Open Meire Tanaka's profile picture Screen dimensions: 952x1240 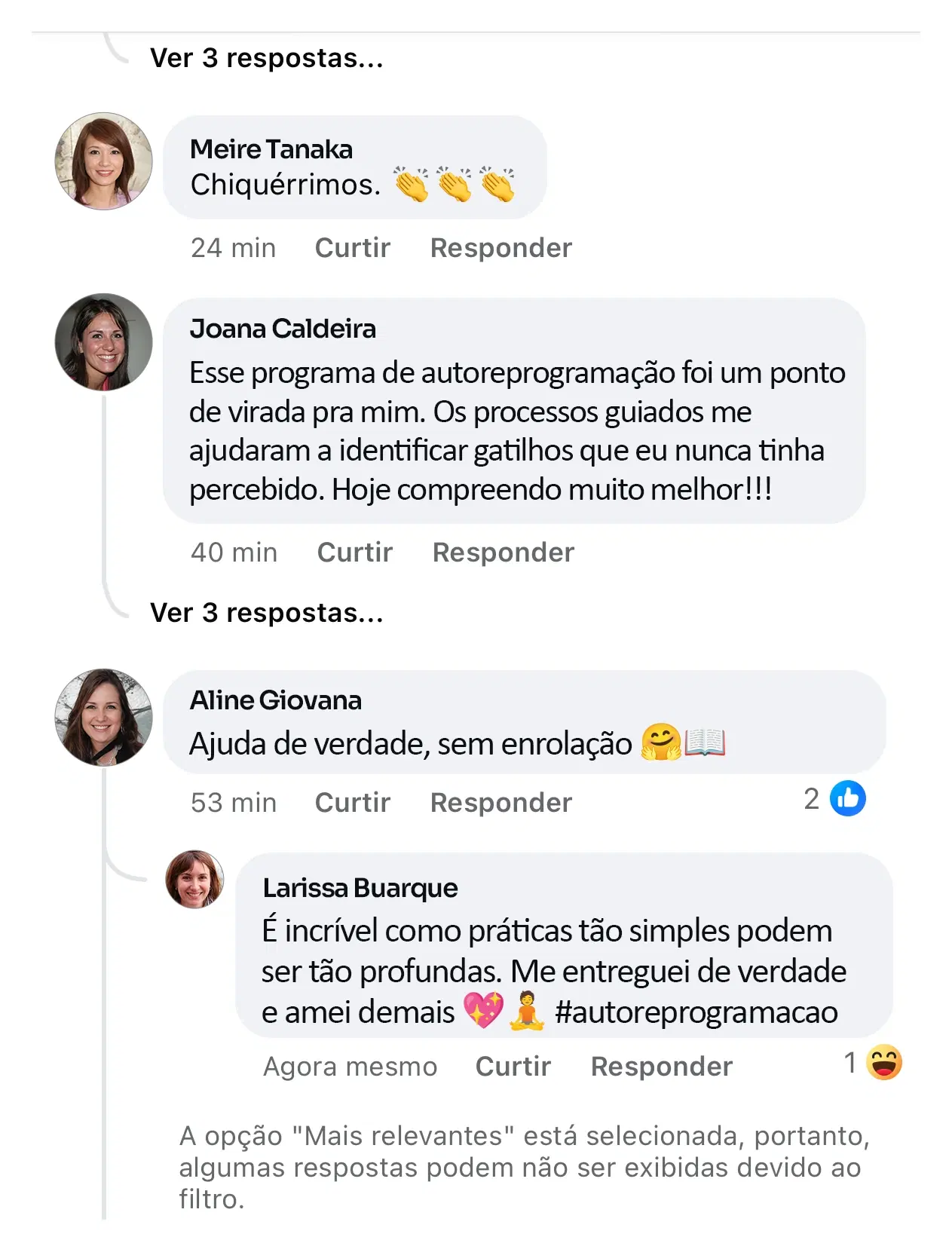(104, 161)
